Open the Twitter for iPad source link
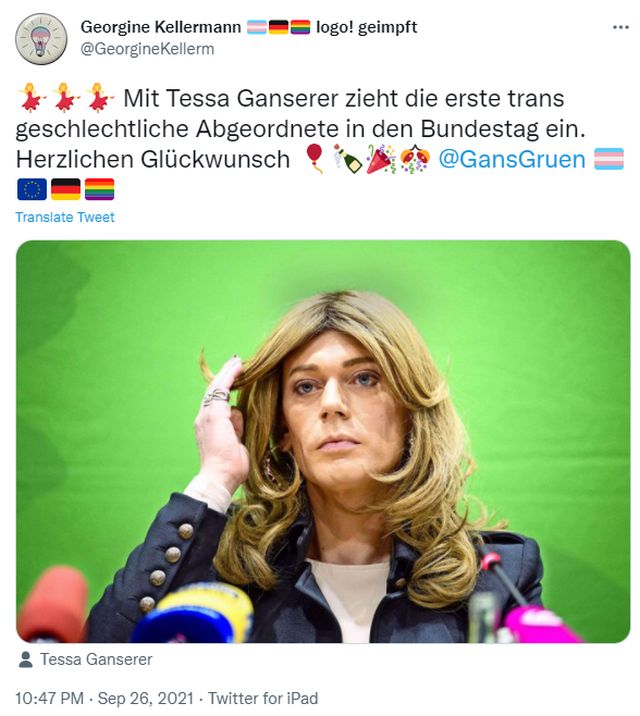 (260, 698)
